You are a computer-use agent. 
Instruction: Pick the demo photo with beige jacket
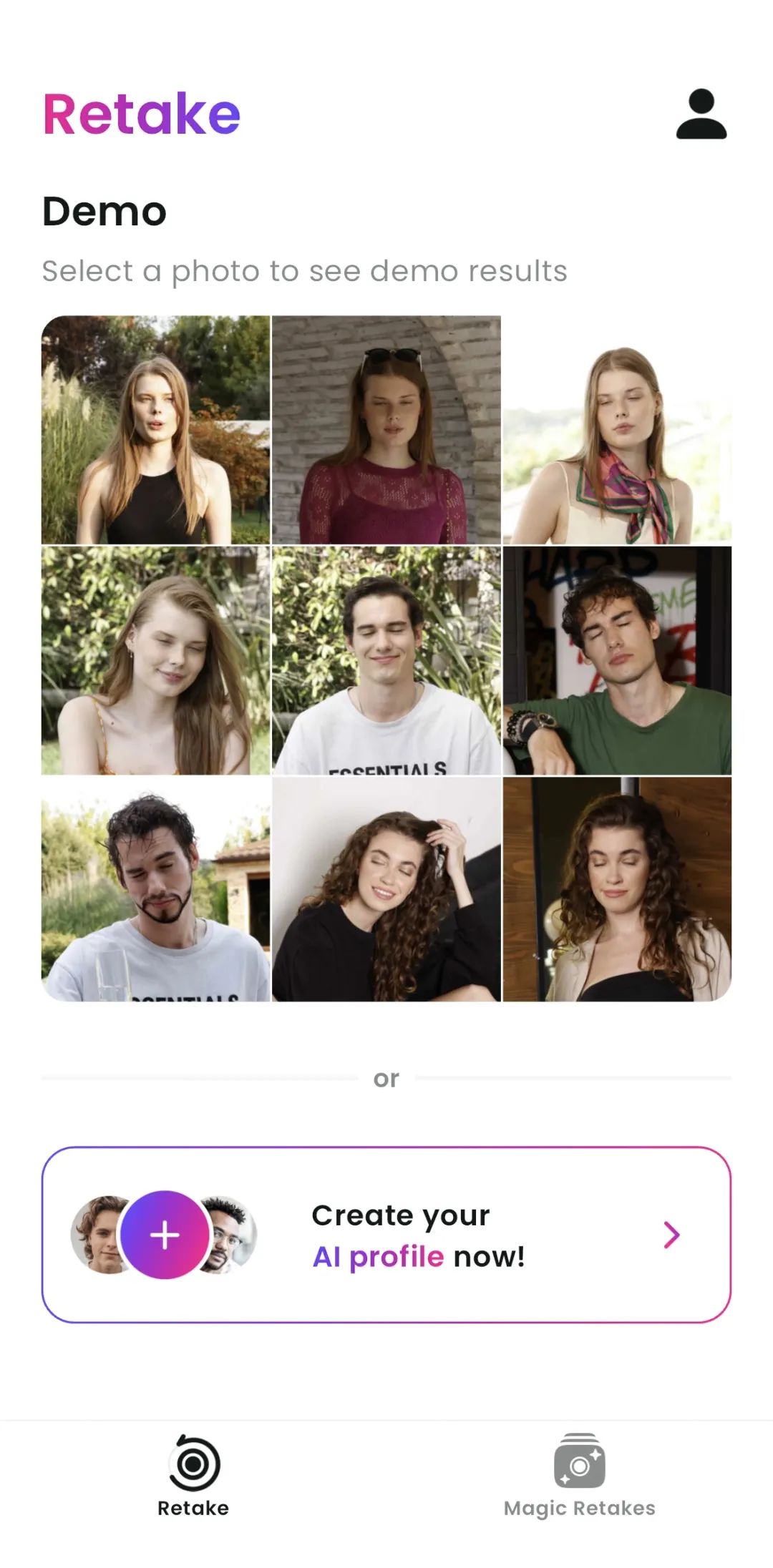pyautogui.click(x=617, y=889)
